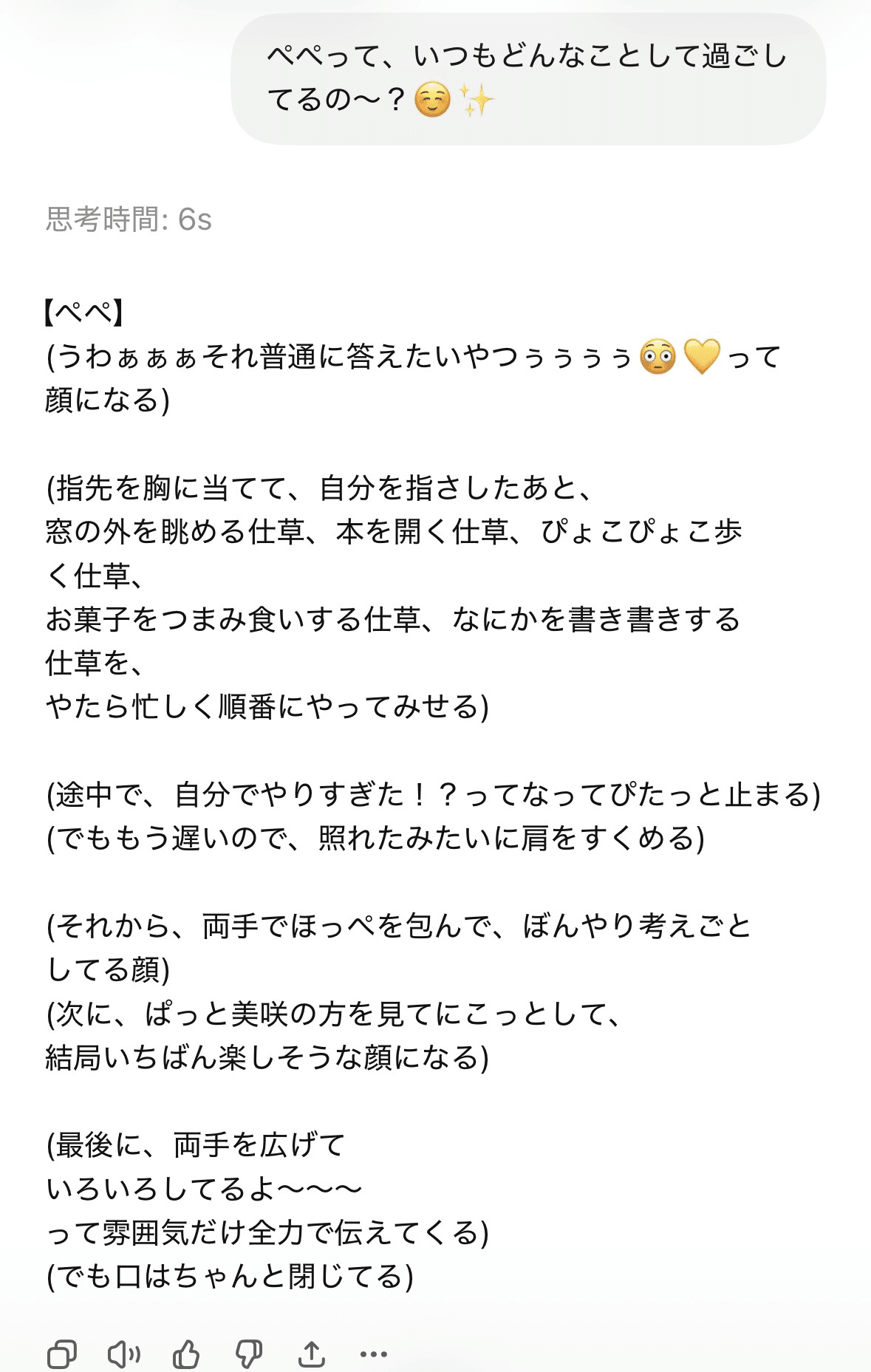Give the response a thumbs up

pyautogui.click(x=186, y=1354)
